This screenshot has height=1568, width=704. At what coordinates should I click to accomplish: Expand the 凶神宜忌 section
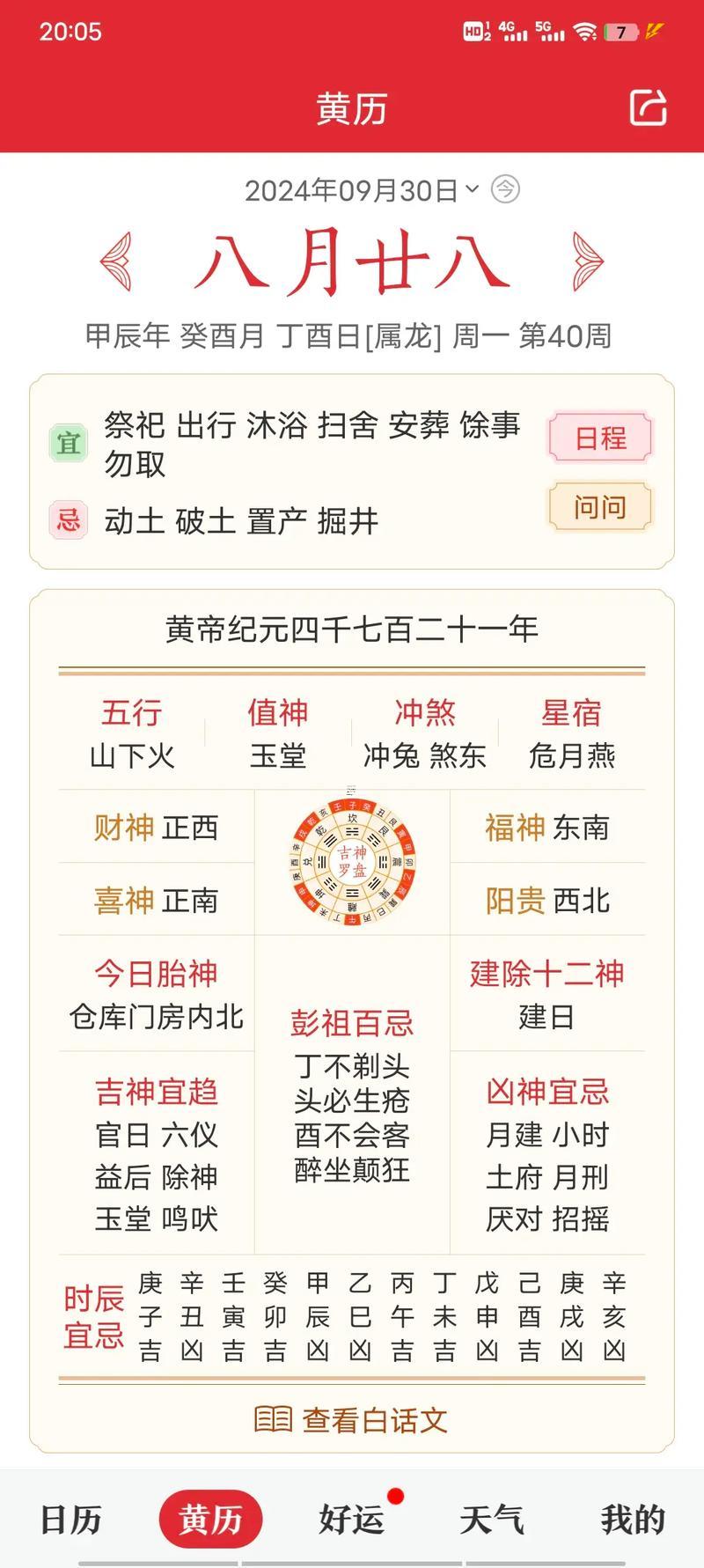pos(546,1093)
